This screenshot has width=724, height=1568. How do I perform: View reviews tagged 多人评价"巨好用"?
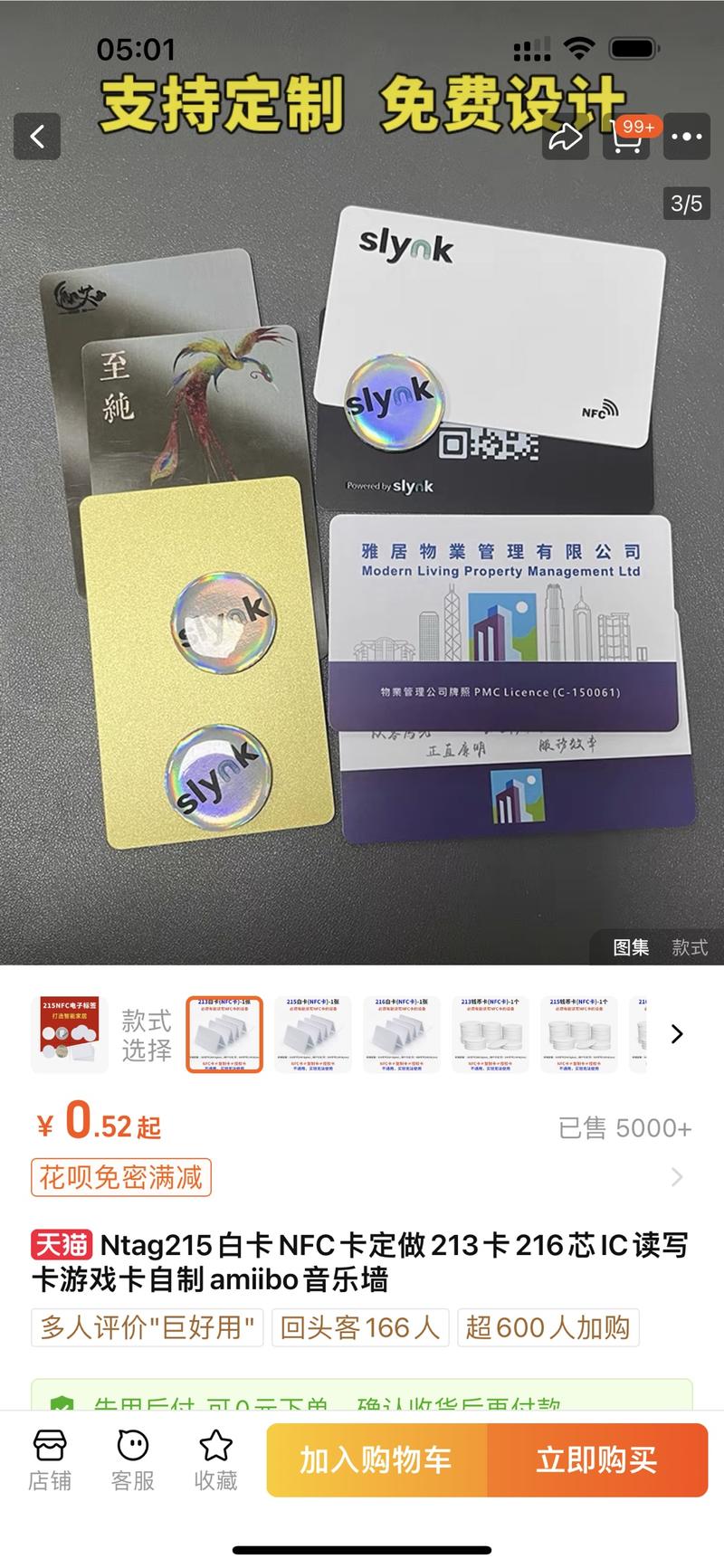click(148, 1327)
